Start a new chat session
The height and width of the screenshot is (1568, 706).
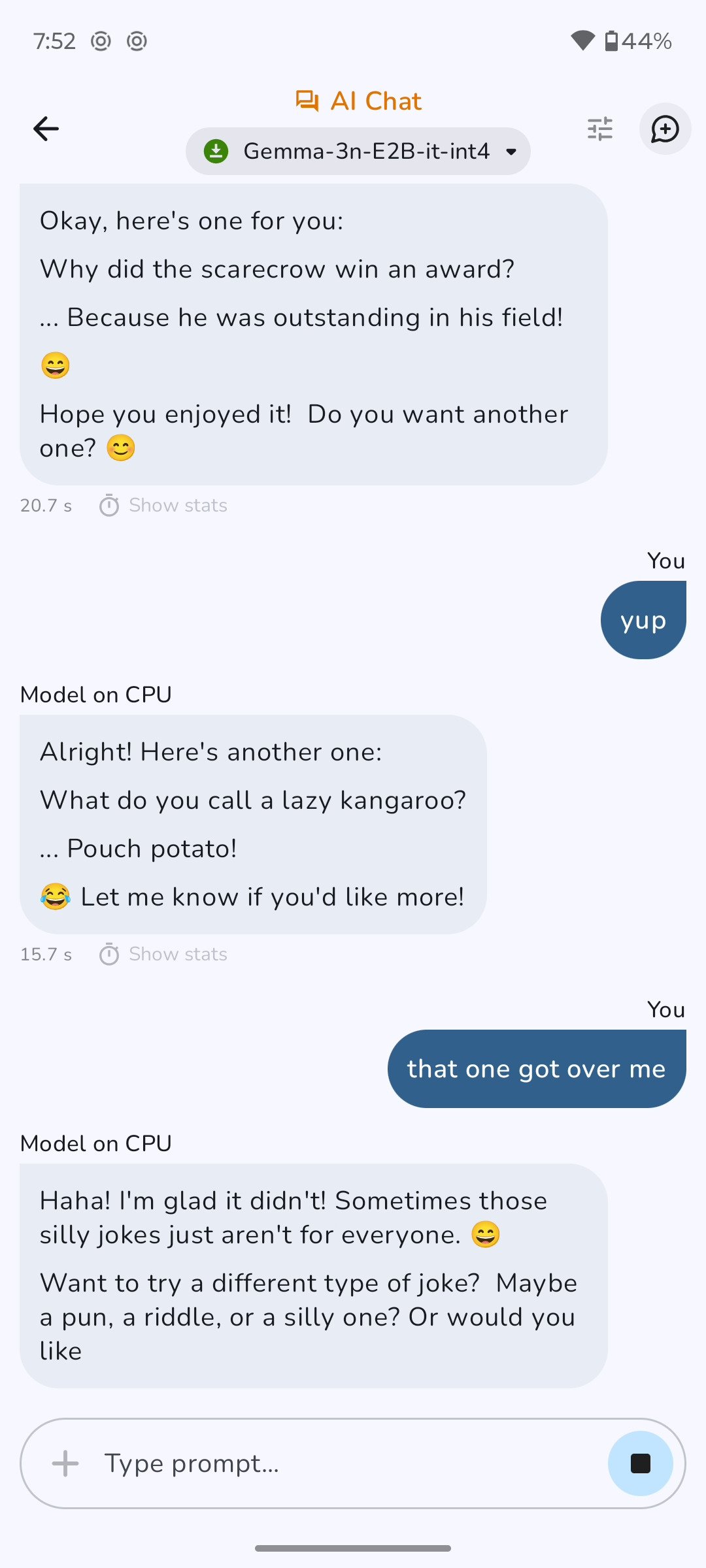[665, 129]
